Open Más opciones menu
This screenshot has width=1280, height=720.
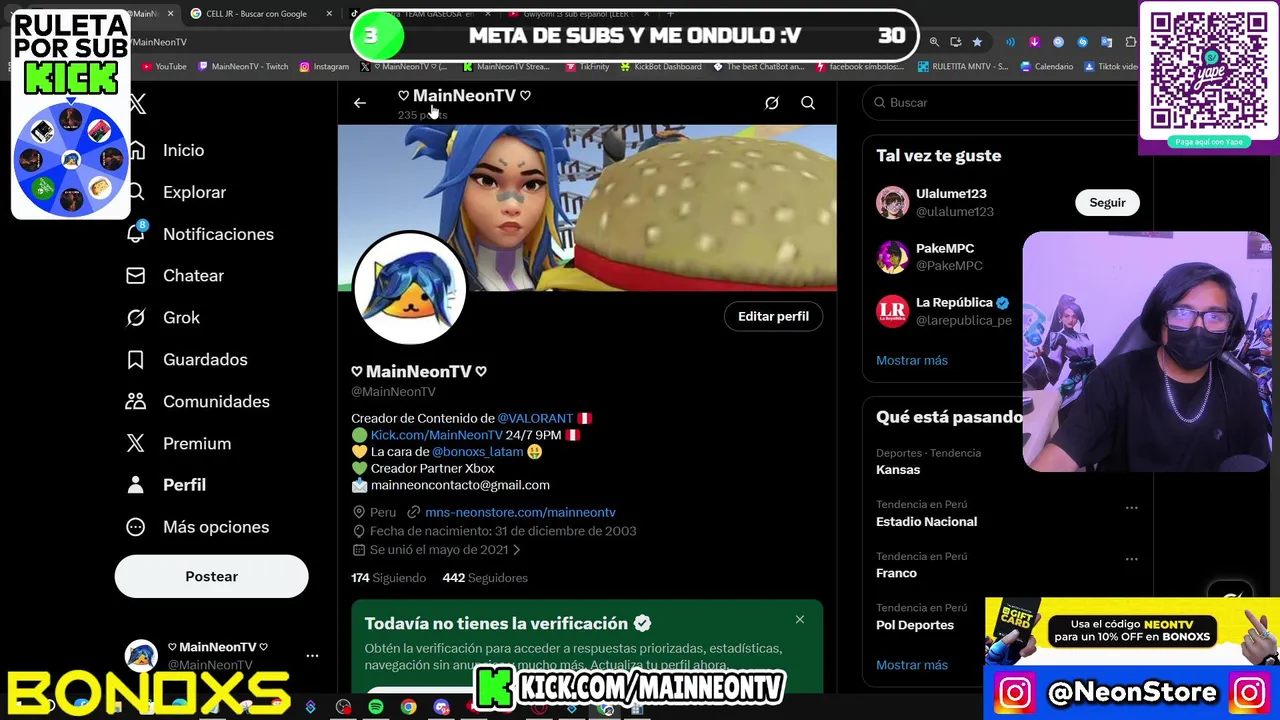(215, 527)
